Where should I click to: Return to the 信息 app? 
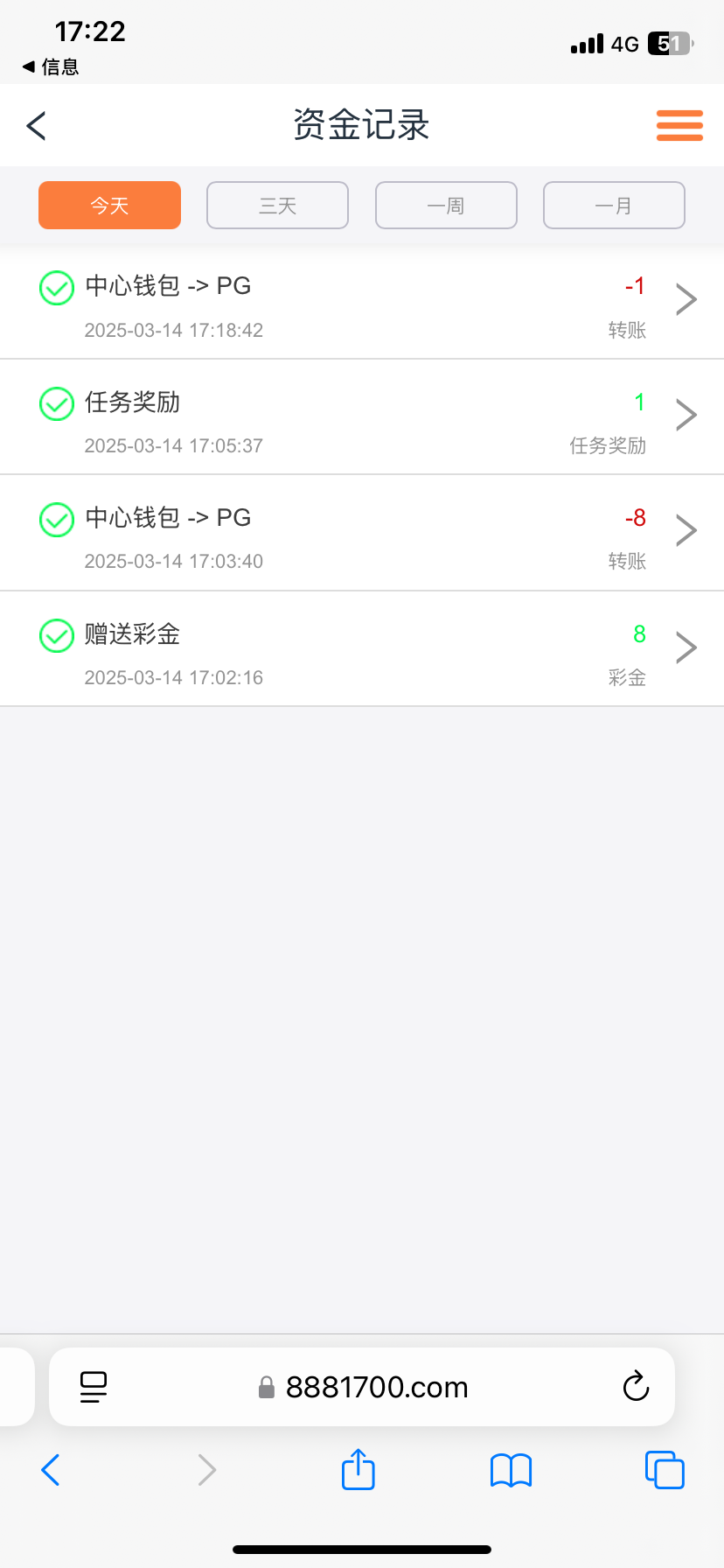pos(51,66)
